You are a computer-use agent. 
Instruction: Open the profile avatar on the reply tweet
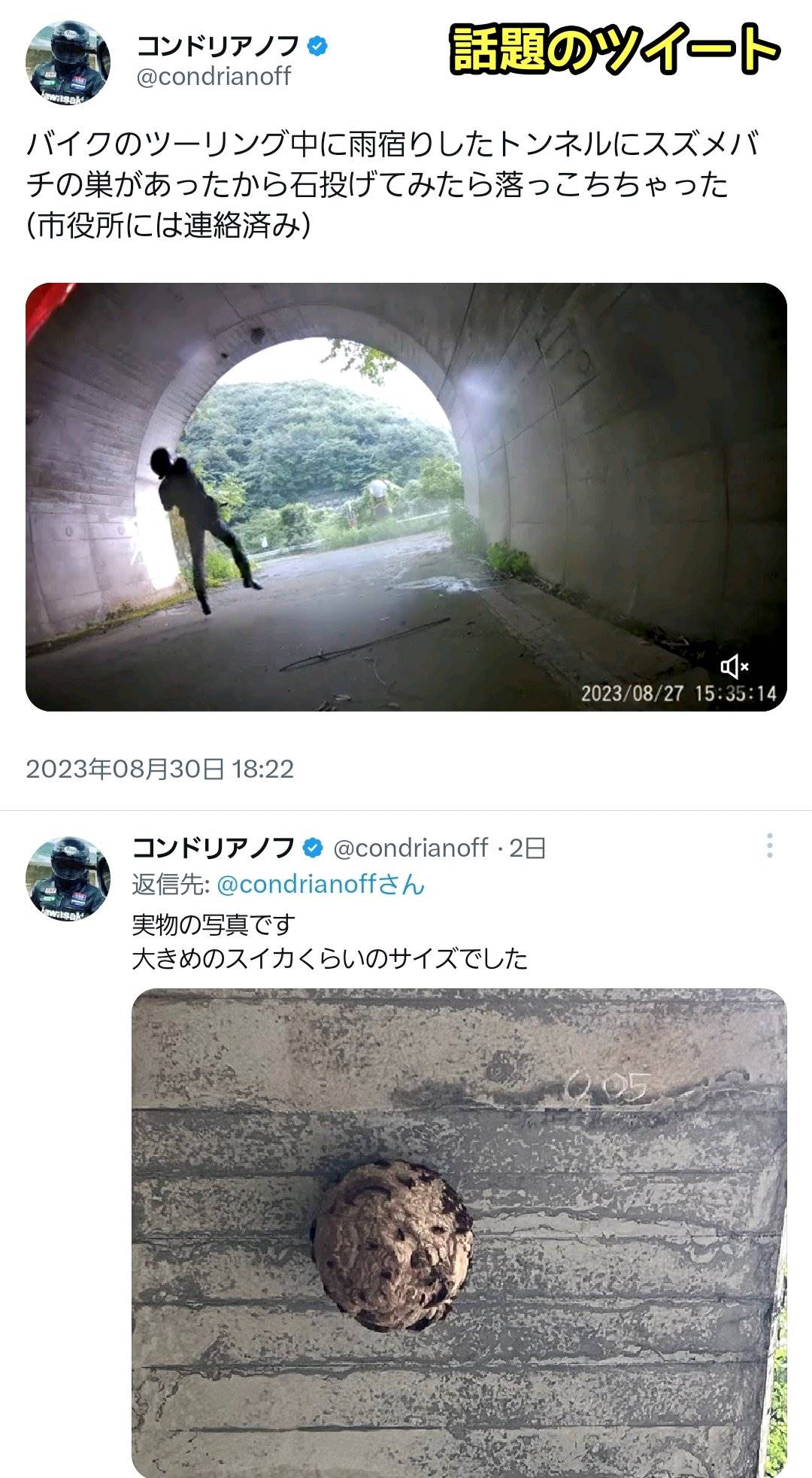coord(68,878)
